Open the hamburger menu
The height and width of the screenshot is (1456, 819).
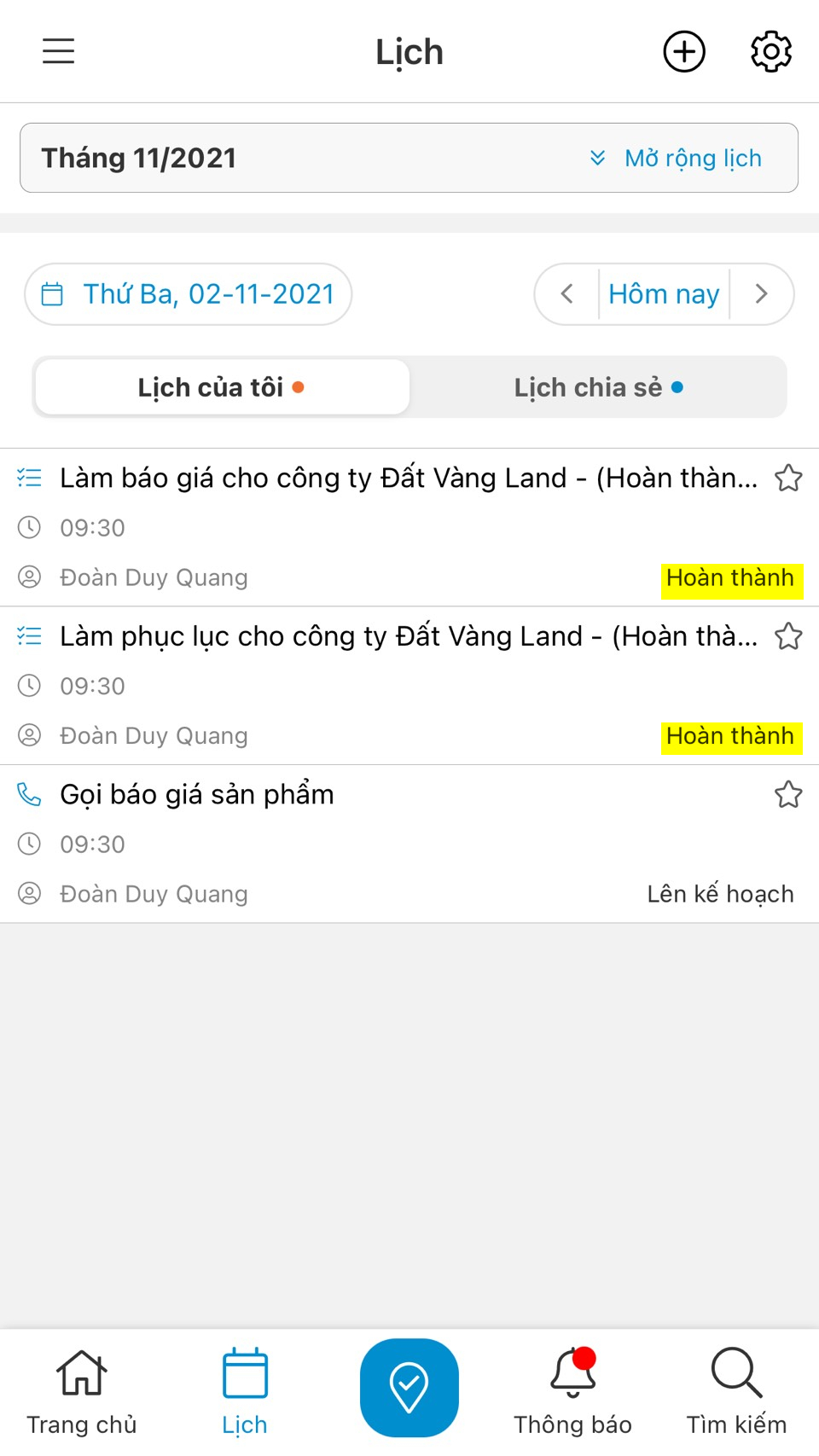(x=59, y=51)
